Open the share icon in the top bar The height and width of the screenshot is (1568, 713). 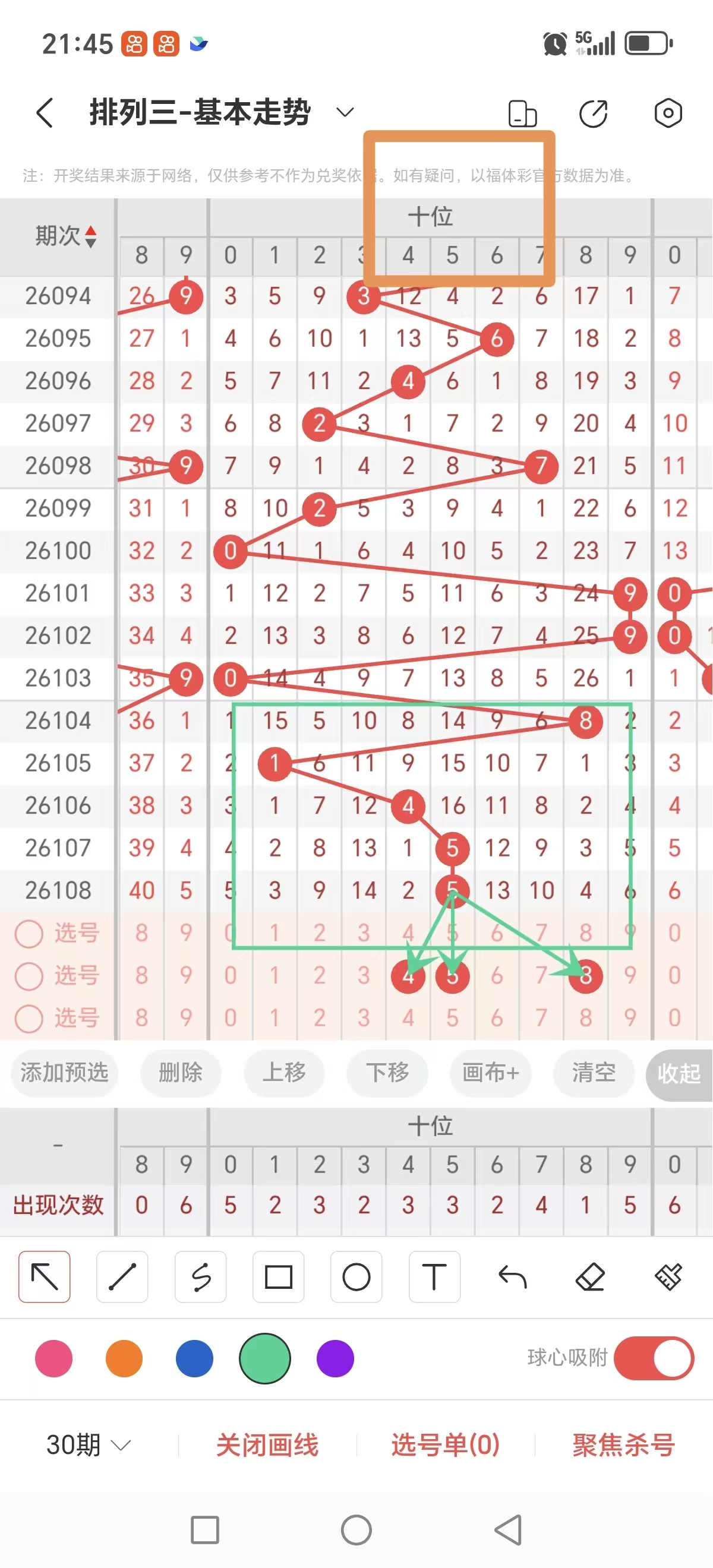[x=594, y=113]
